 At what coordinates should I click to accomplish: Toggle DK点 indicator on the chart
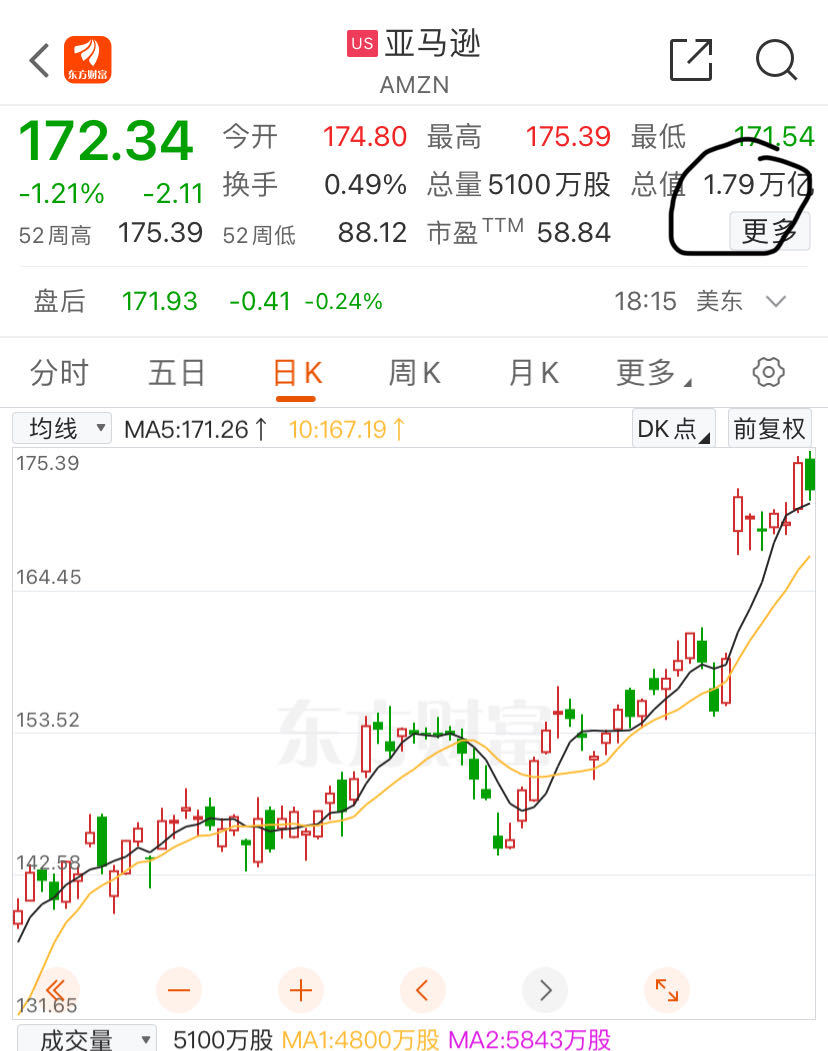coord(672,427)
